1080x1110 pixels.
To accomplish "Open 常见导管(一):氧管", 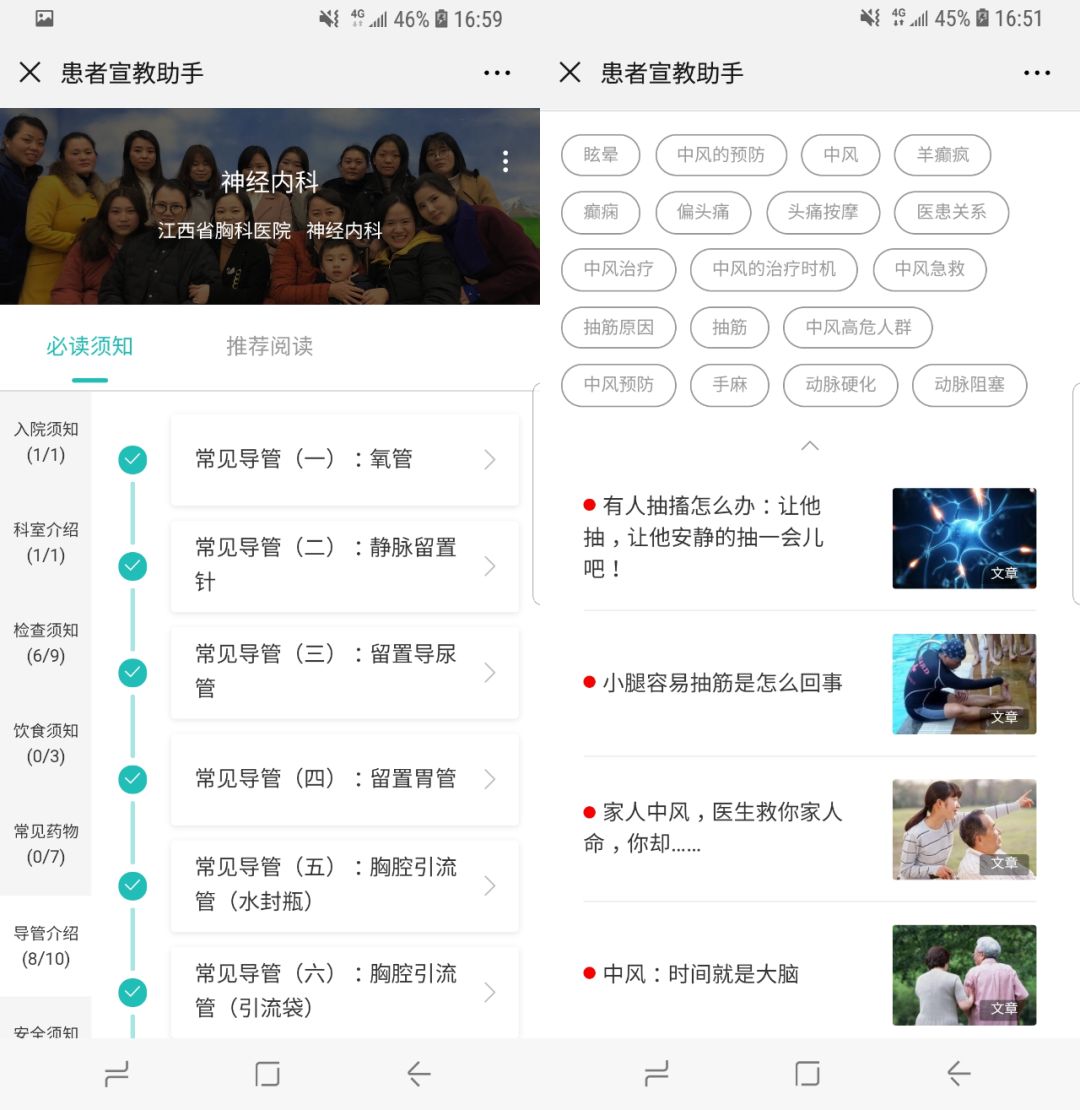I will pyautogui.click(x=344, y=460).
